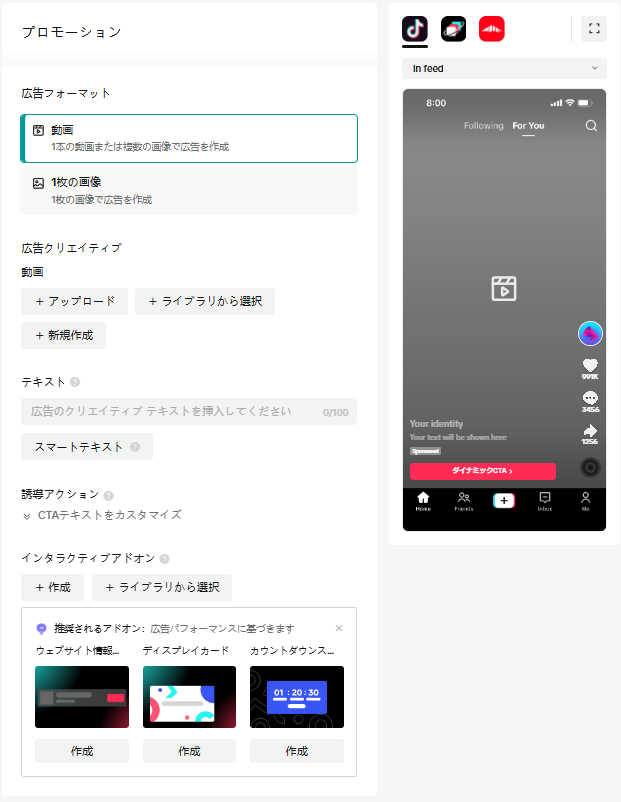Select the 動画 ad format option
Viewport: 621px width, 802px height.
[x=188, y=138]
